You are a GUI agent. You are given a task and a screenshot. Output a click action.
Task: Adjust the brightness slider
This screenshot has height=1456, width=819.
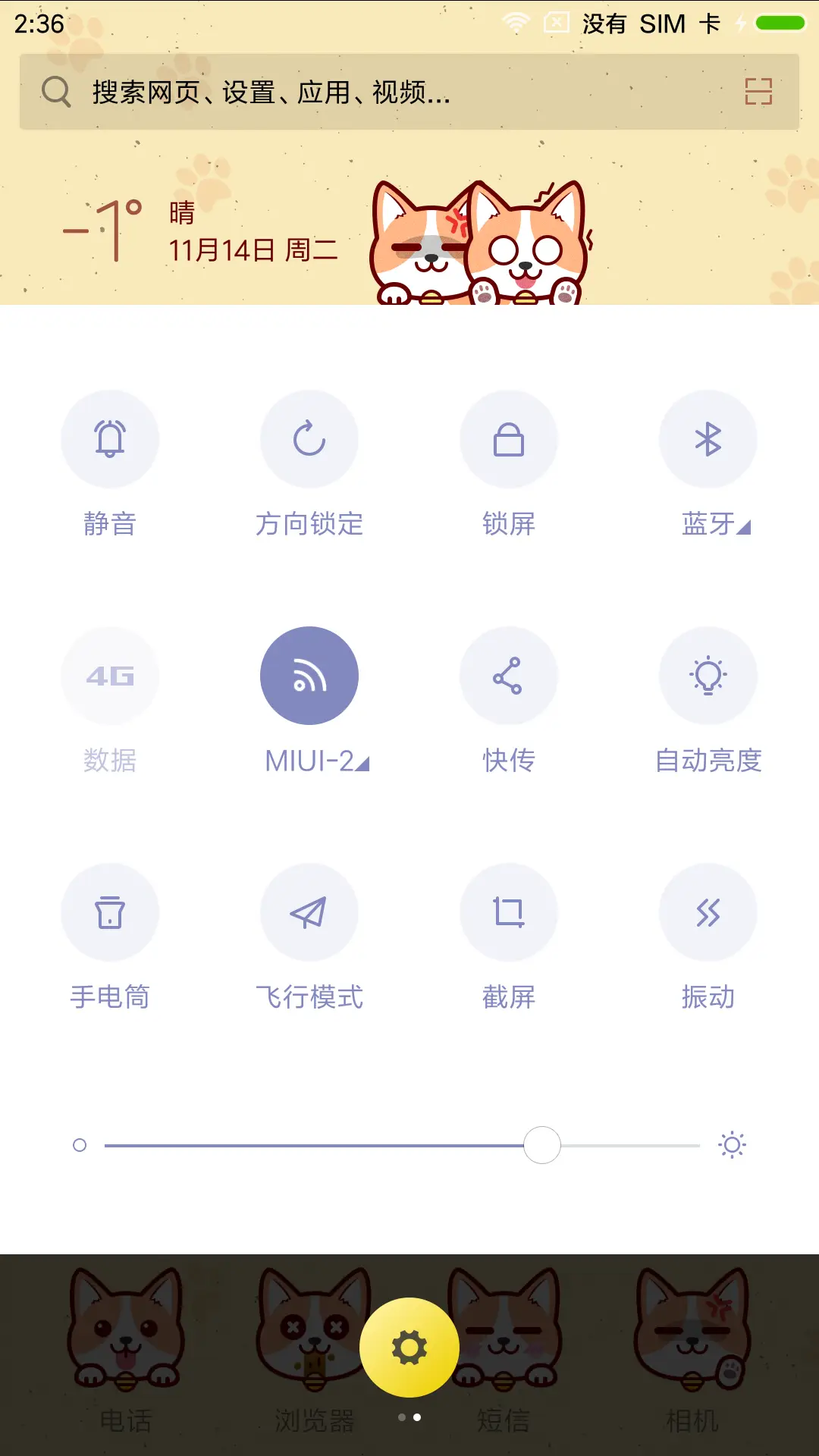[x=541, y=1145]
